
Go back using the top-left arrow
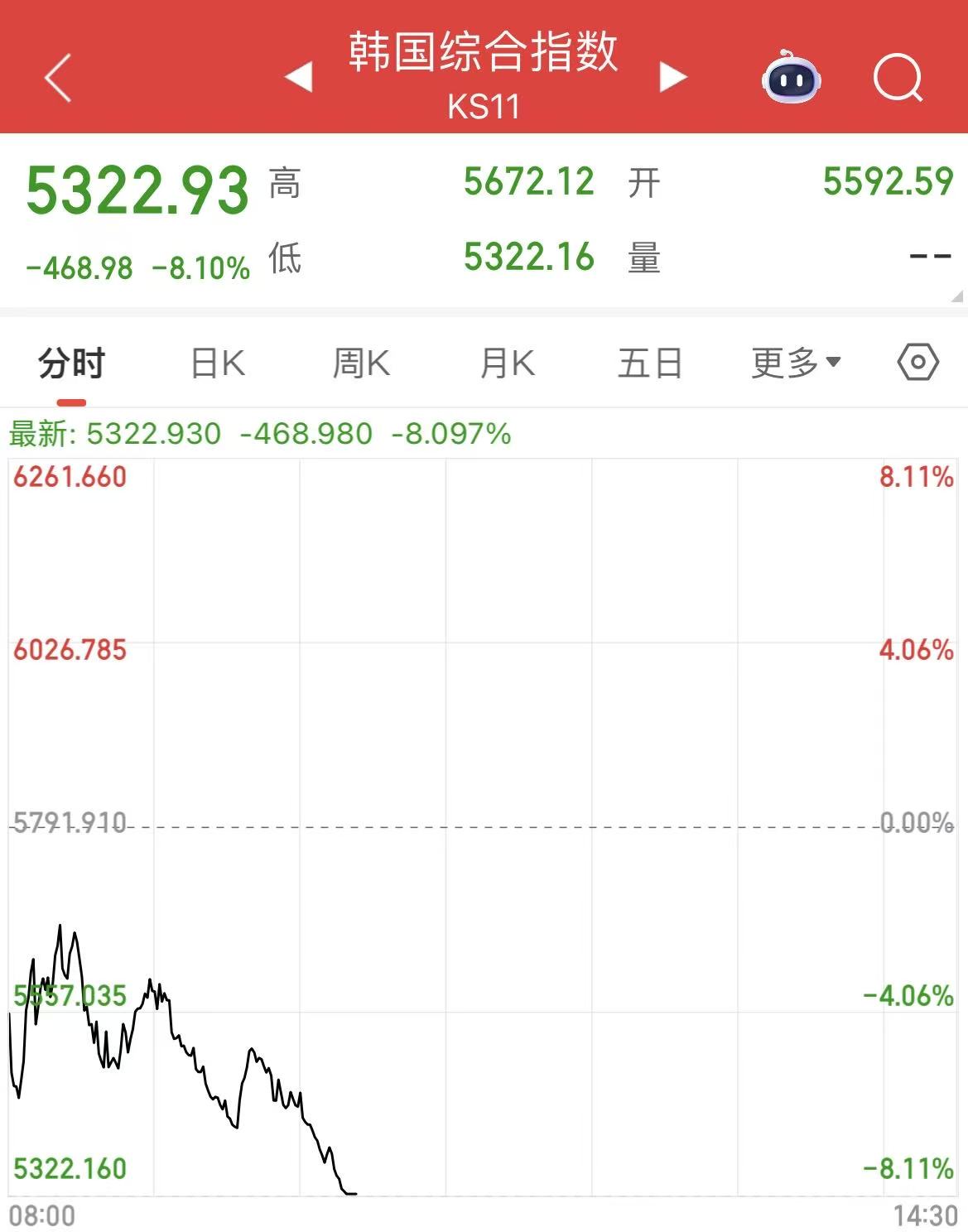coord(58,78)
